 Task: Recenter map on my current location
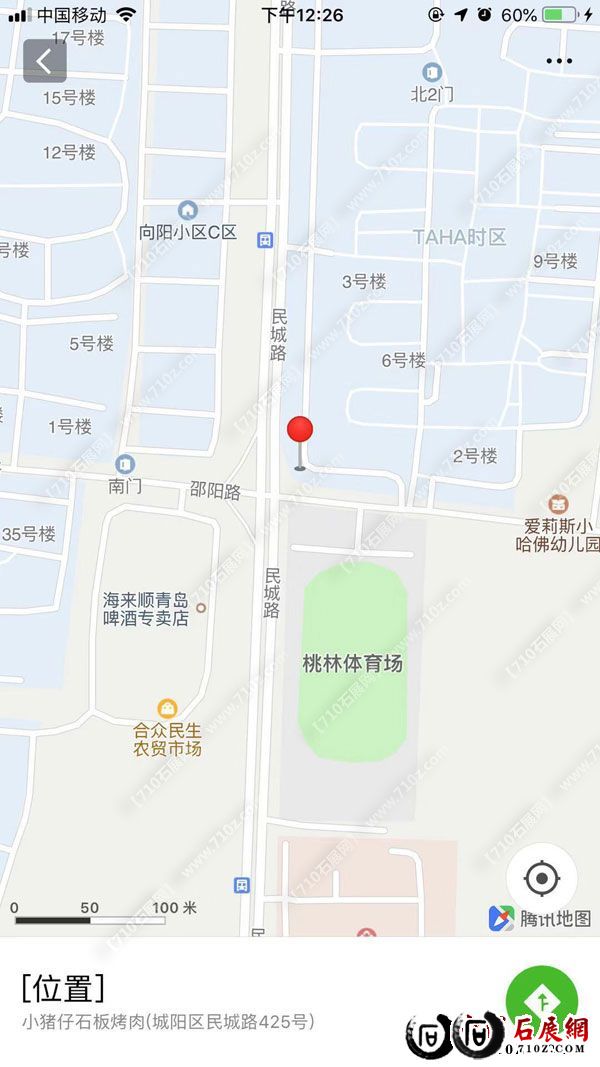tap(542, 880)
